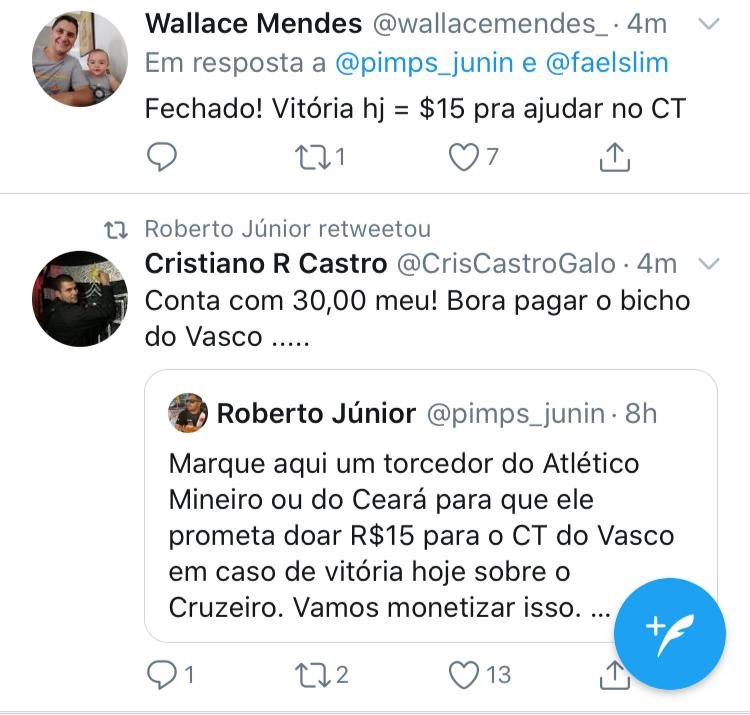Like Cristiano R Castro's tweet
Viewport: 750px width, 715px height.
click(463, 677)
